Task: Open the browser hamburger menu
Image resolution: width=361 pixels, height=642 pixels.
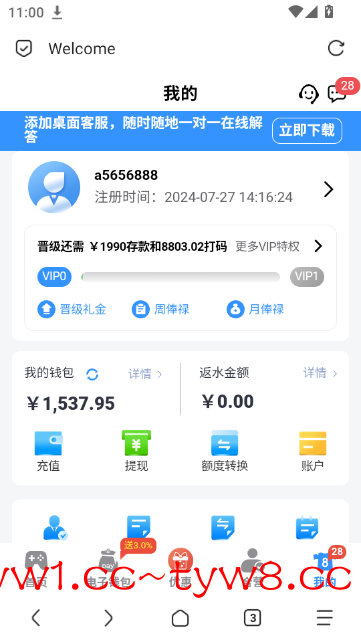Action: [x=325, y=617]
